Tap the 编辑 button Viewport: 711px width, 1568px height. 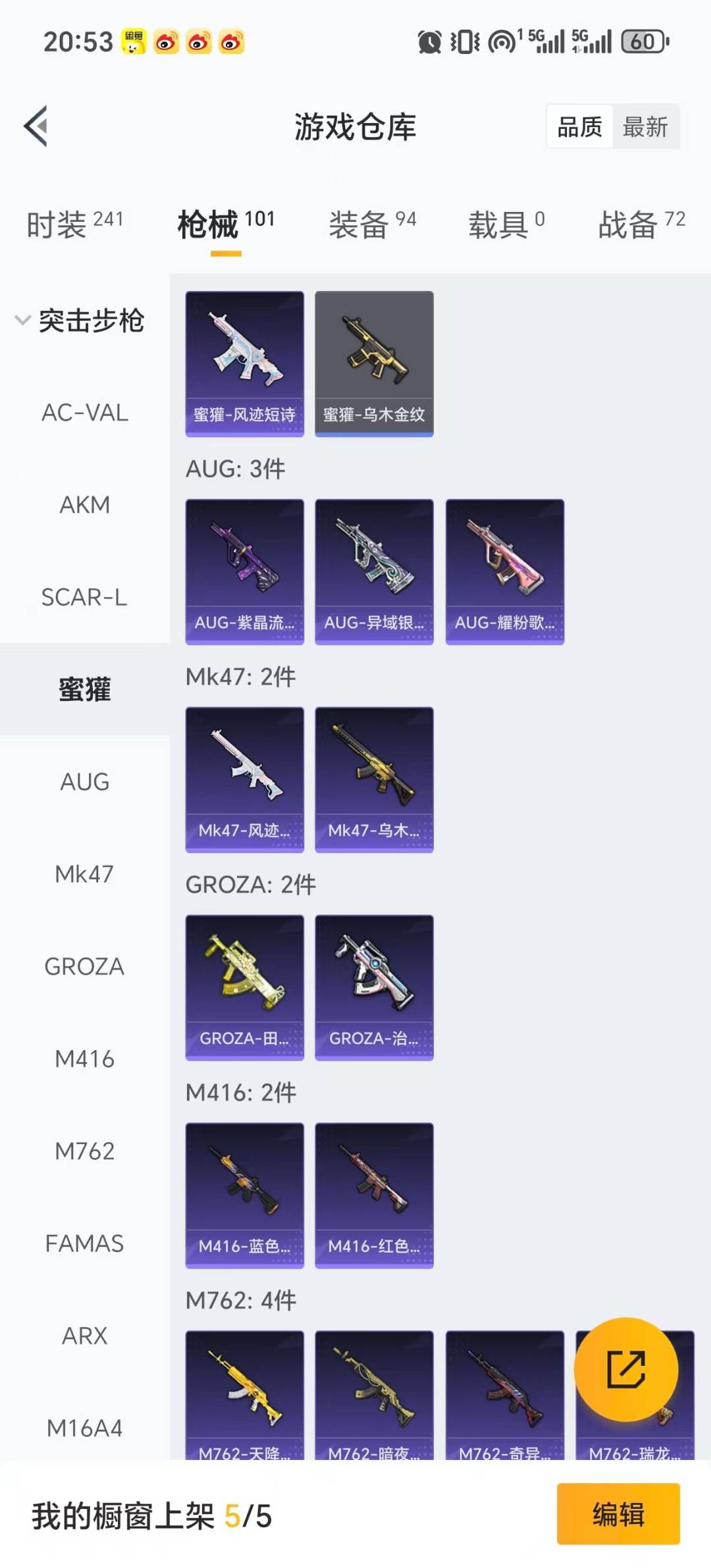618,1514
